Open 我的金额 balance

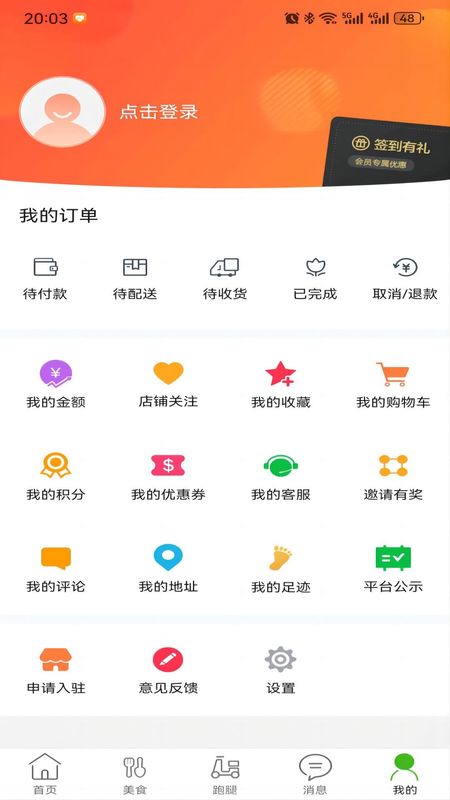point(56,385)
